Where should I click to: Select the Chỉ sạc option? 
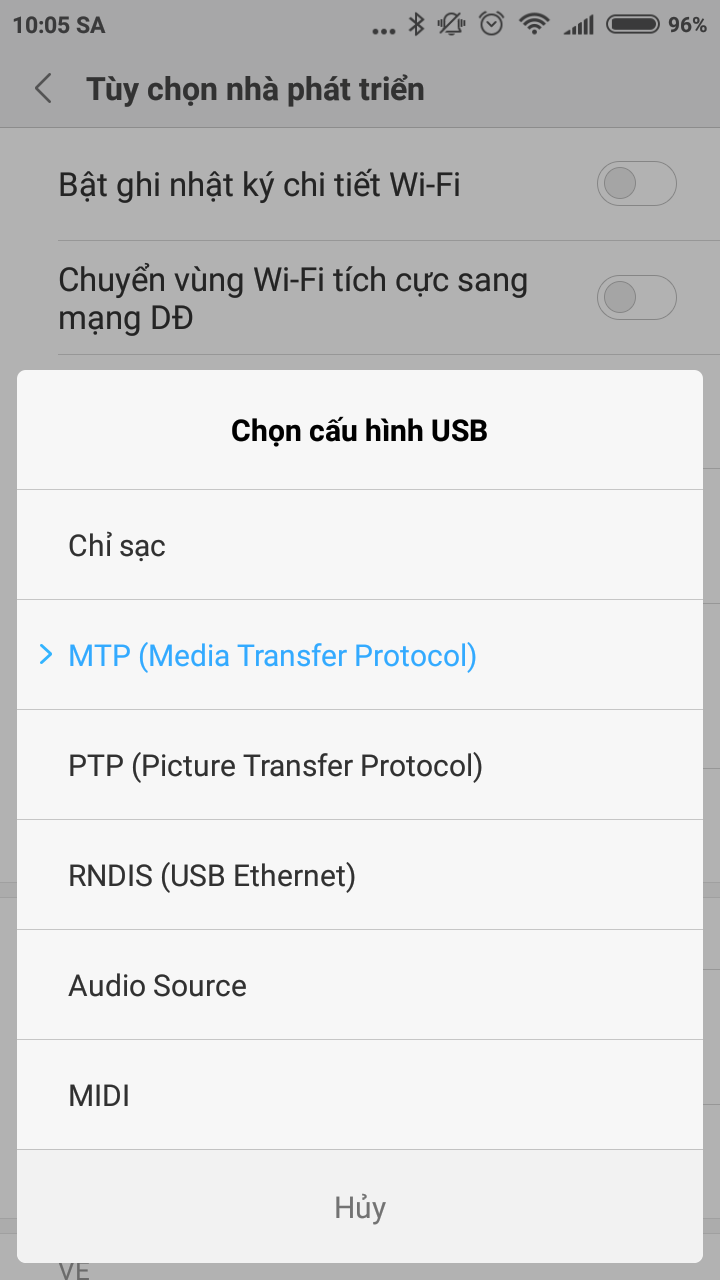(x=360, y=546)
